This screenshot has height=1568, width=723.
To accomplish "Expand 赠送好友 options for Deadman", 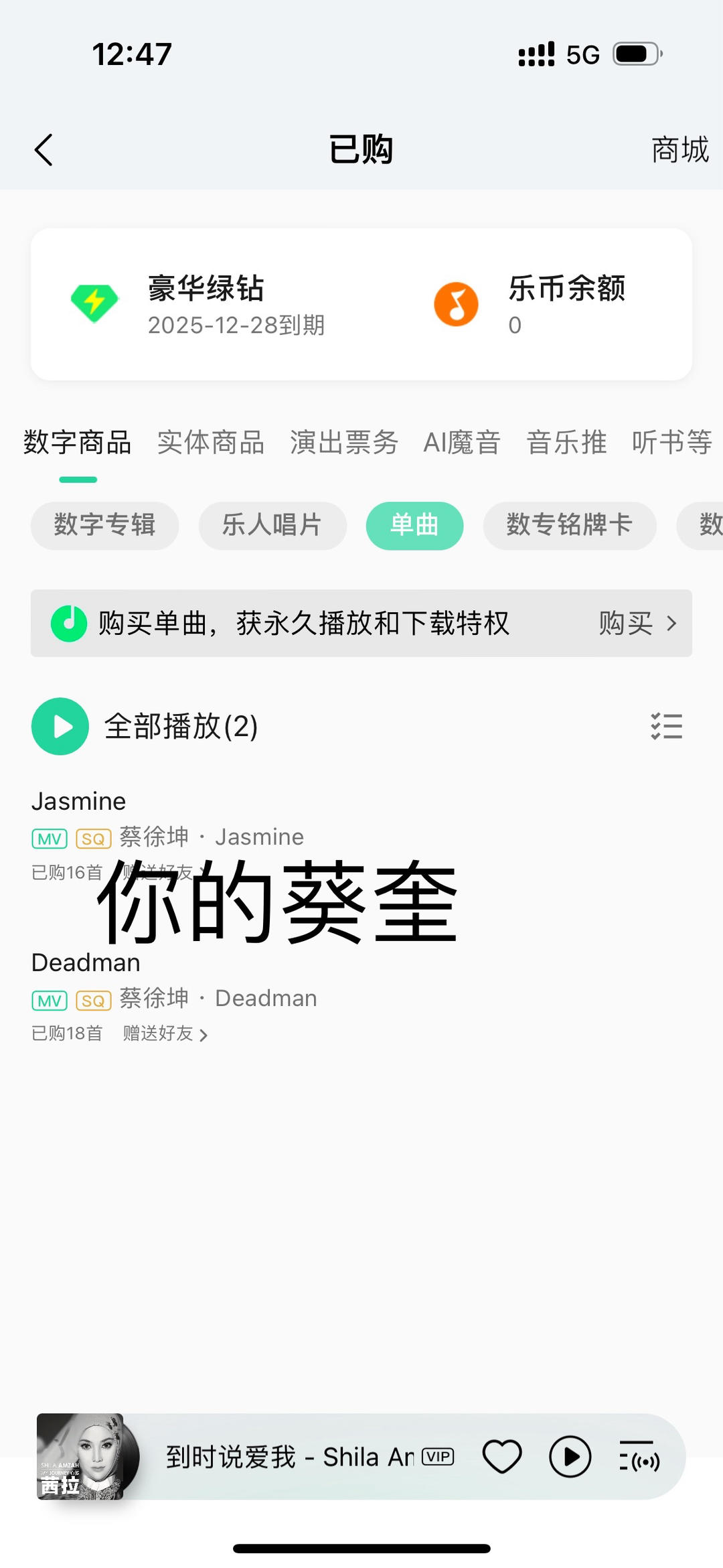I will pyautogui.click(x=159, y=1034).
